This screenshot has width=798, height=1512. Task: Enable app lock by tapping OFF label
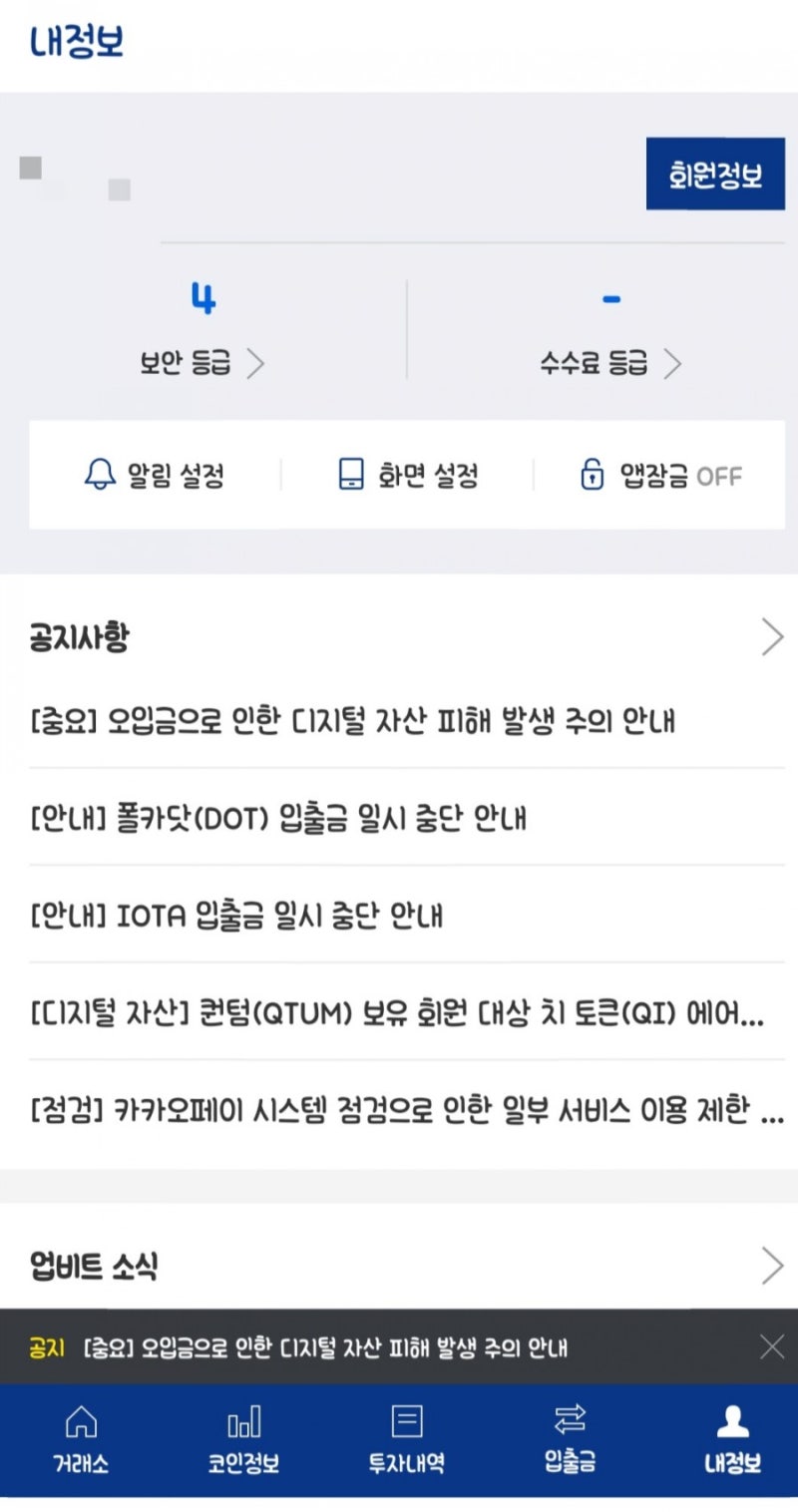(720, 476)
